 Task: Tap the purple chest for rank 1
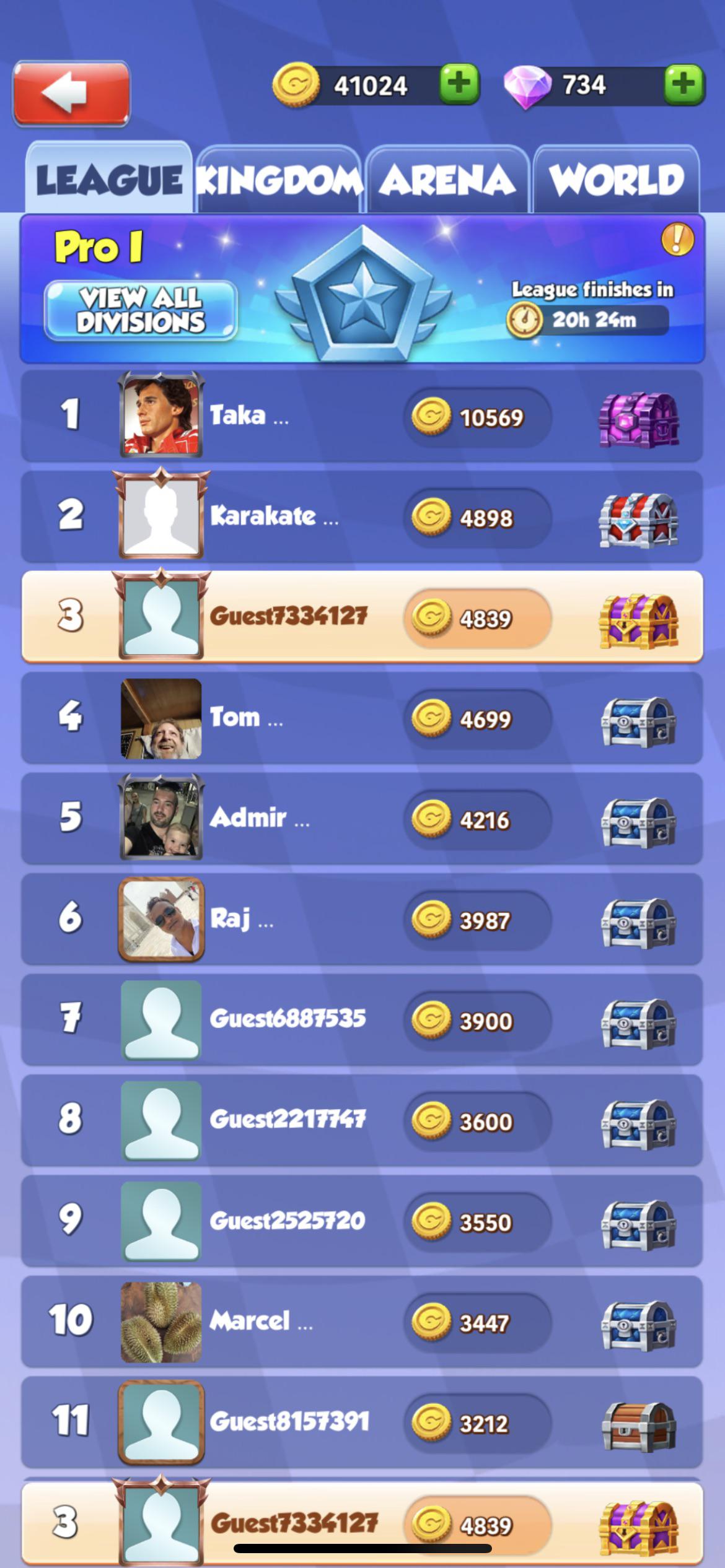point(638,419)
